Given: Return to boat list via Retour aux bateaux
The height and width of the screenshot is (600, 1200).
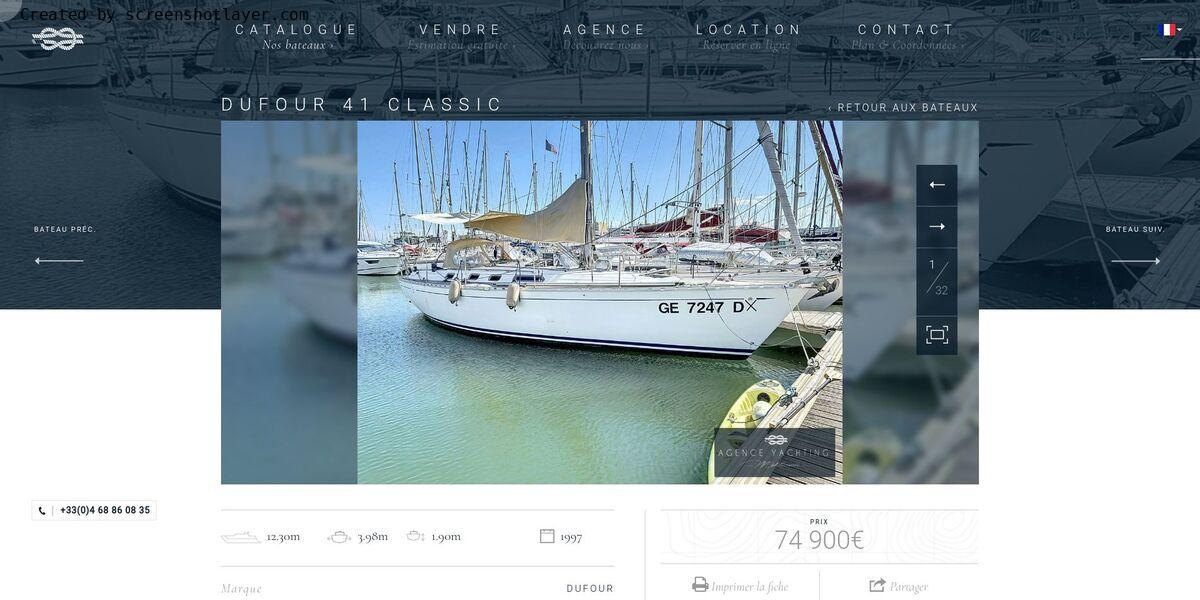Looking at the screenshot, I should [903, 108].
